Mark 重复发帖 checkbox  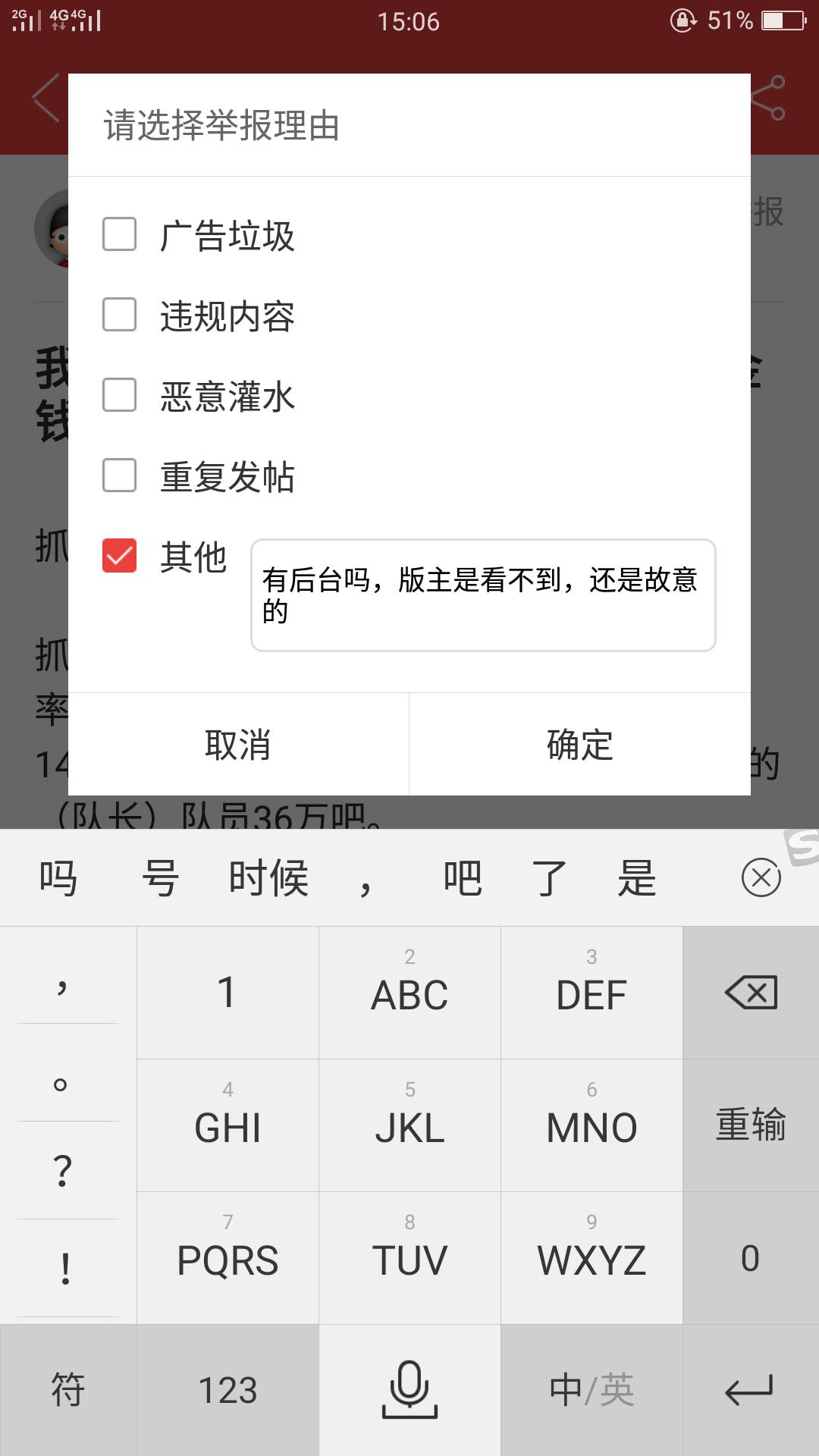[120, 475]
